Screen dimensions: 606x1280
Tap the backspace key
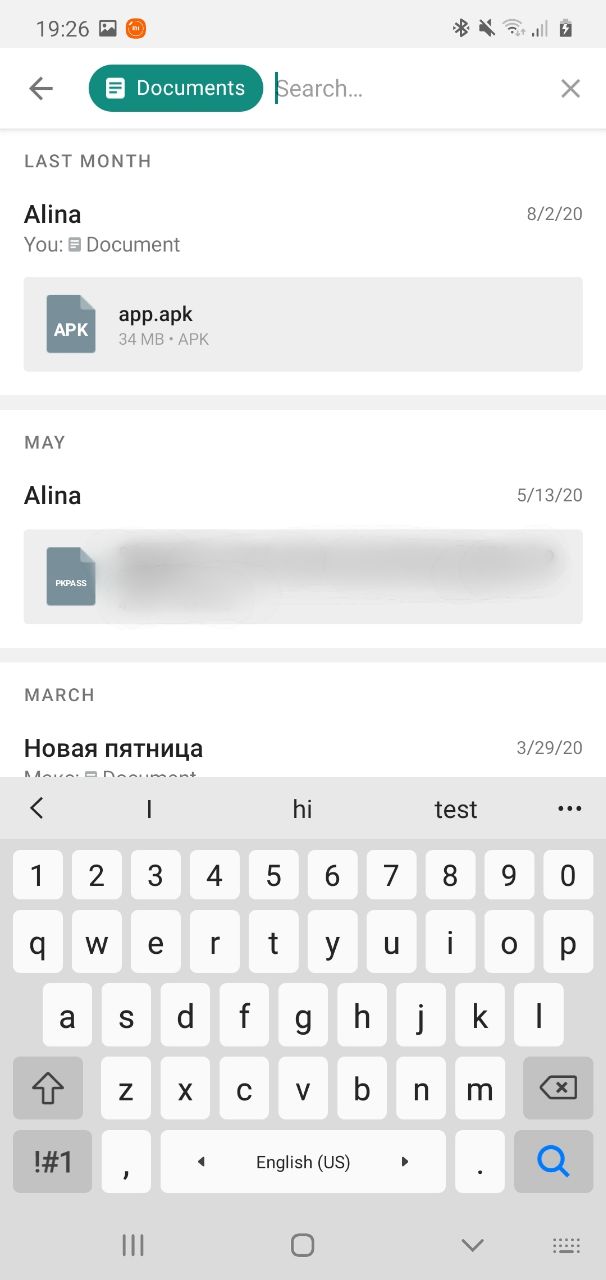558,1088
